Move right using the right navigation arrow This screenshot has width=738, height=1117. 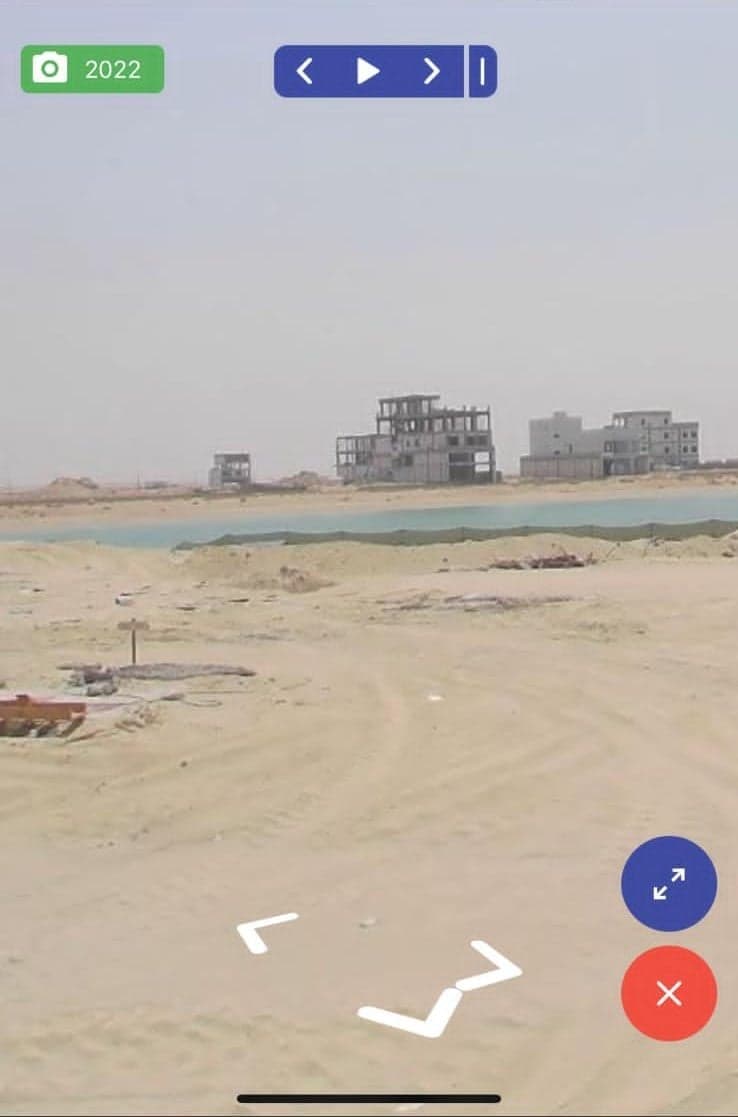click(494, 966)
